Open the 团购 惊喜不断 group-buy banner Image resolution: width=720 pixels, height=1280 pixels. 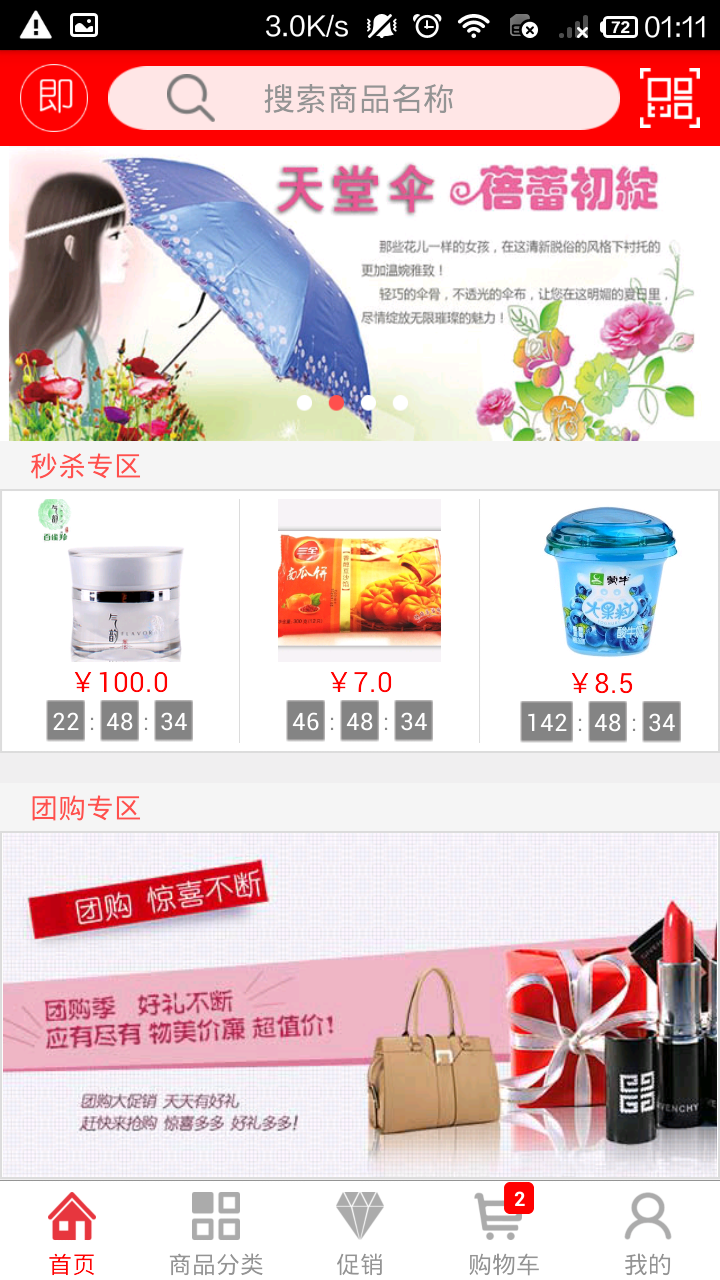click(x=360, y=1005)
